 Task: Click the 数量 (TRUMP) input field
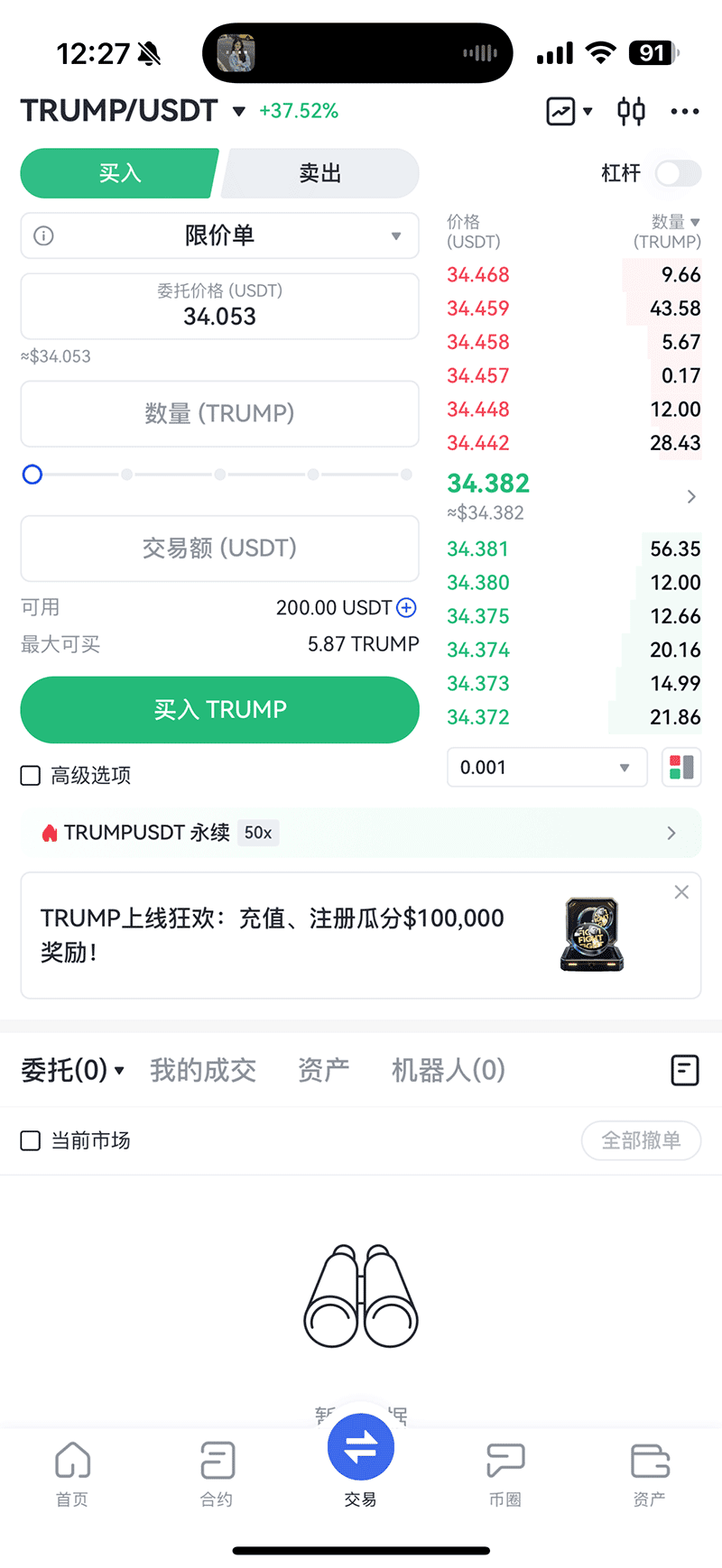pyautogui.click(x=219, y=413)
